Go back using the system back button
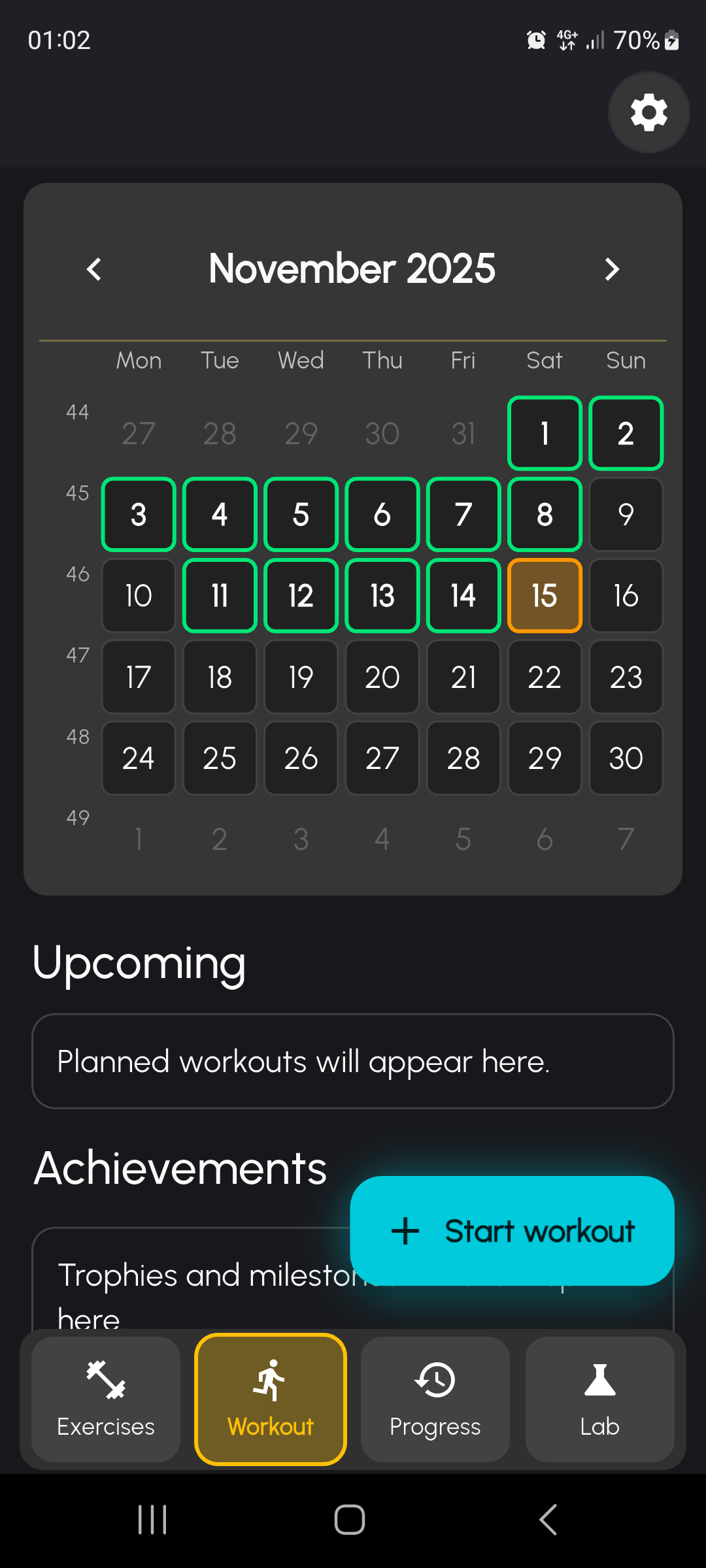The image size is (706, 1568). [x=548, y=1519]
